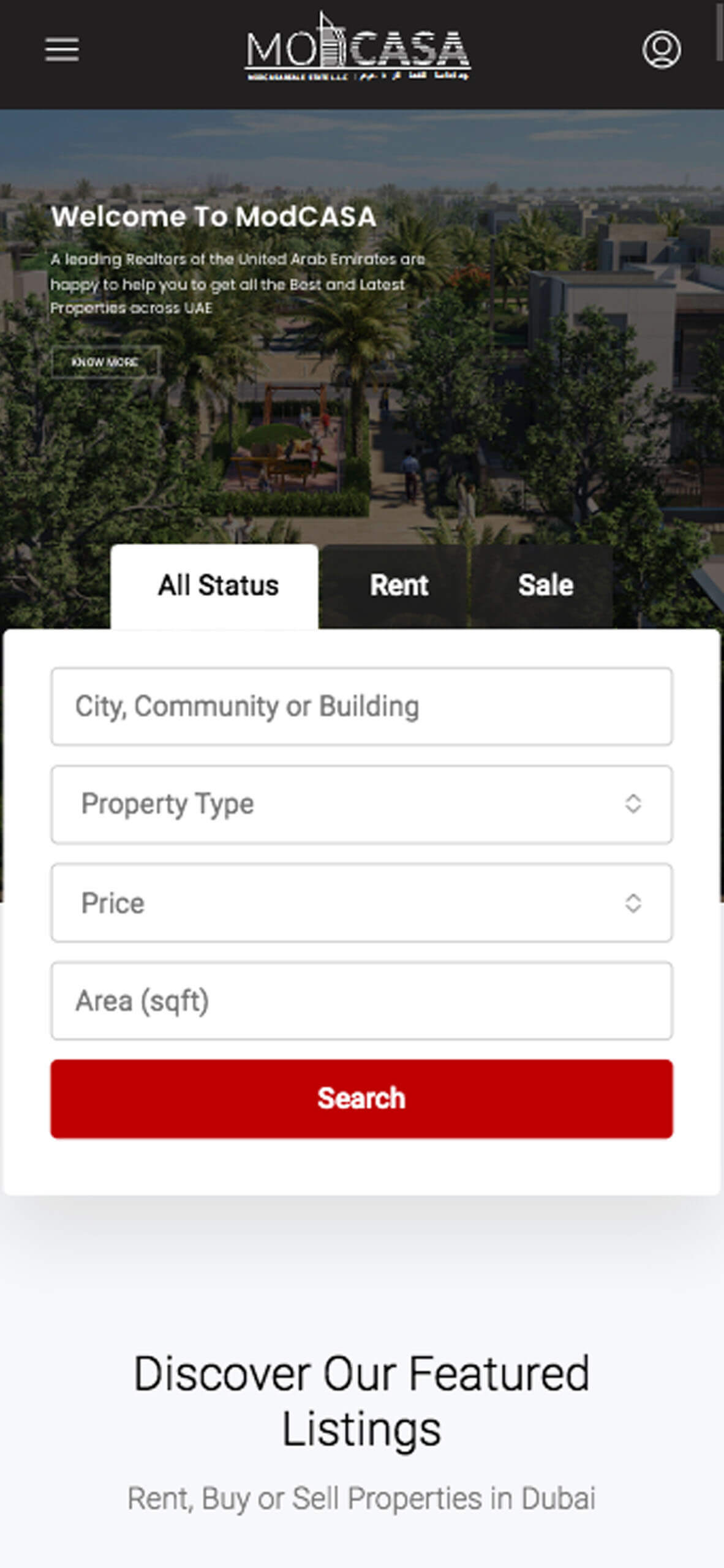Screen dimensions: 724x1568
Task: Expand the Property Type dropdown
Action: (x=361, y=804)
